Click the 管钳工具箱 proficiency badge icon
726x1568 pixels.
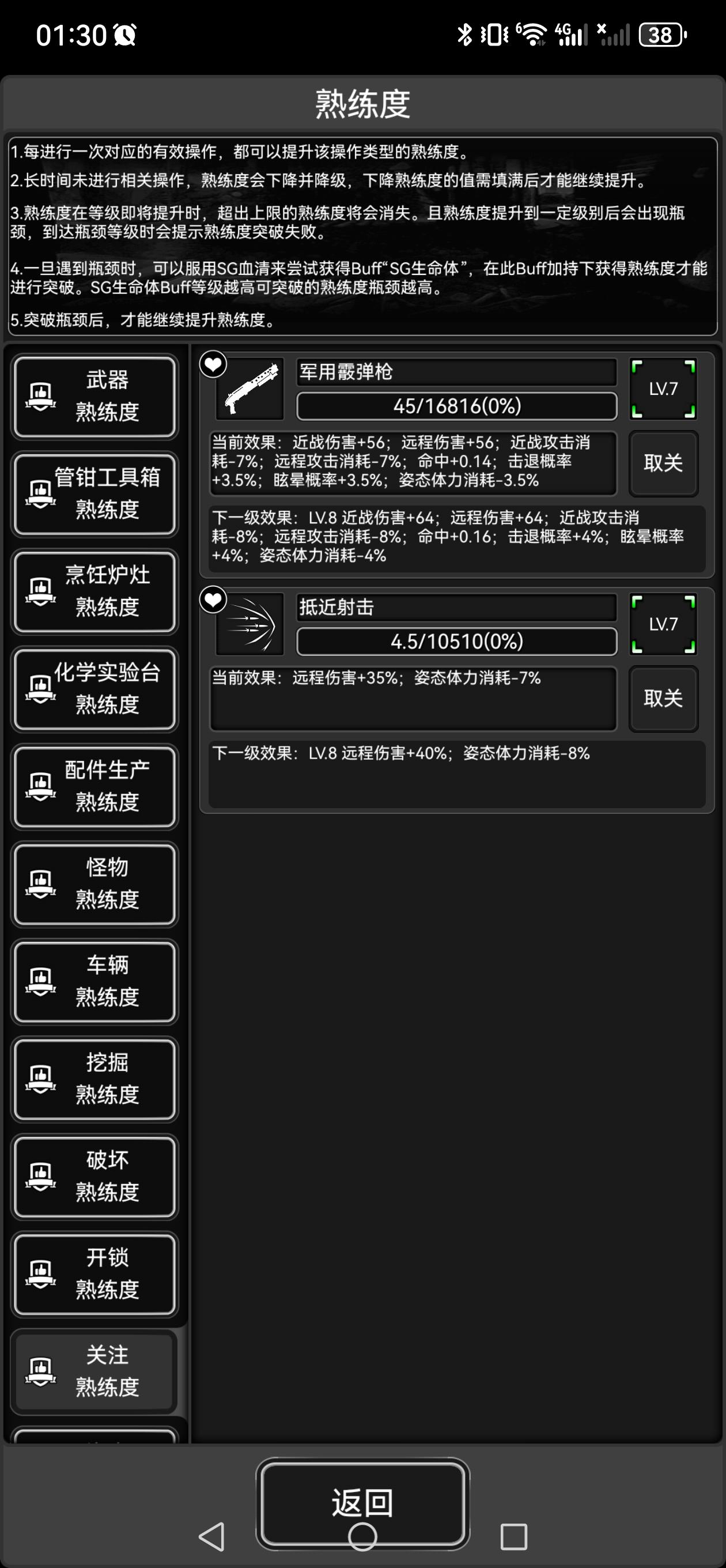click(40, 494)
